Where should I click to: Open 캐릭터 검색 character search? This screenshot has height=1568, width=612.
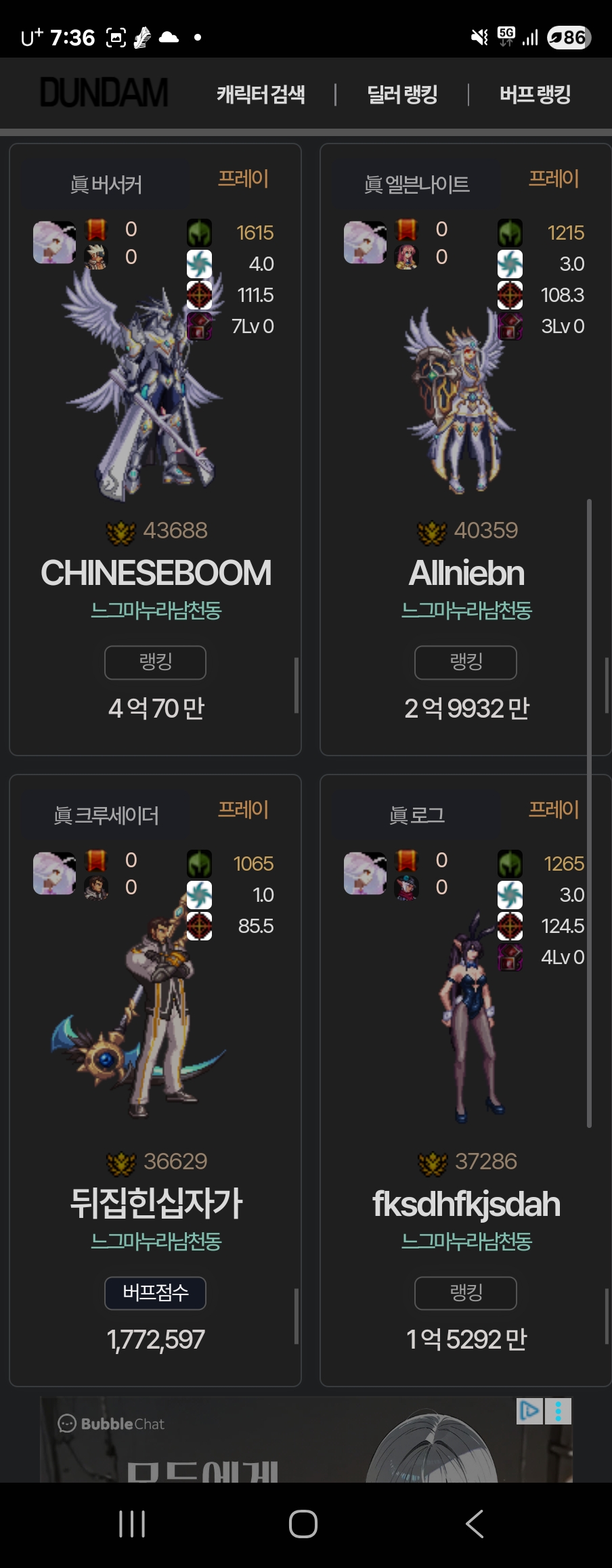point(261,94)
